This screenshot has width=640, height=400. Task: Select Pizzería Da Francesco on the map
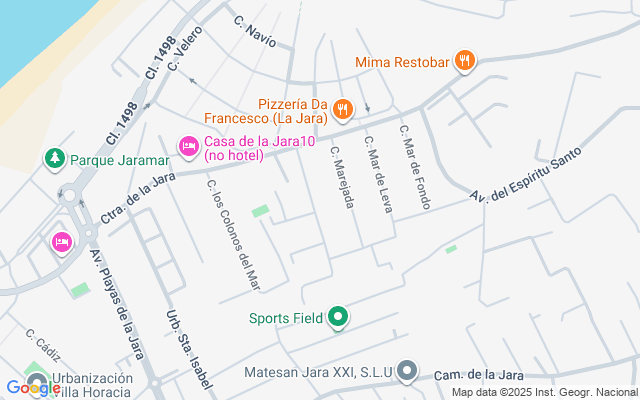(x=342, y=108)
